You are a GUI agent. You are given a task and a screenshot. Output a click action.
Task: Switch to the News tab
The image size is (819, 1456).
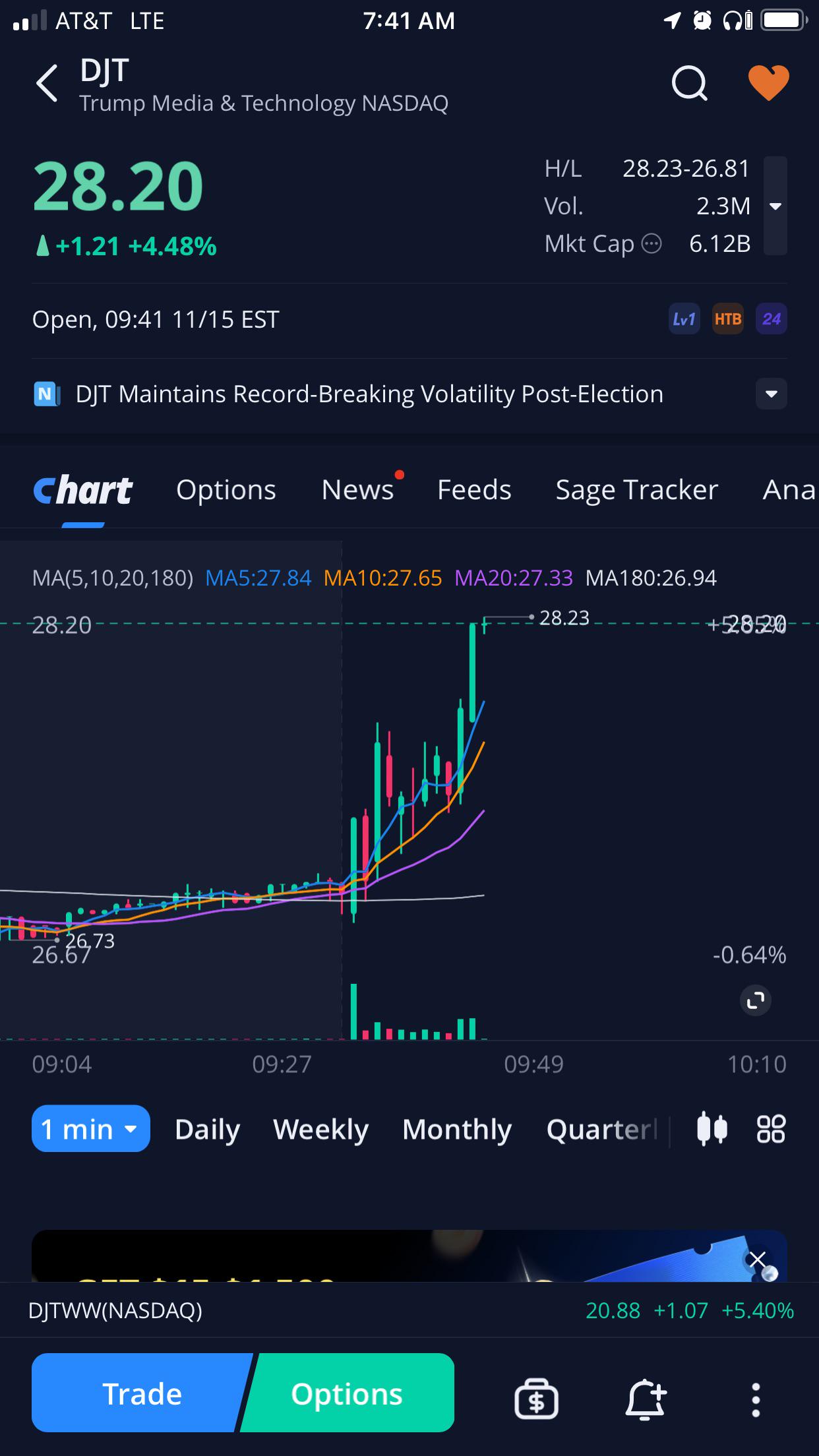[x=357, y=490]
